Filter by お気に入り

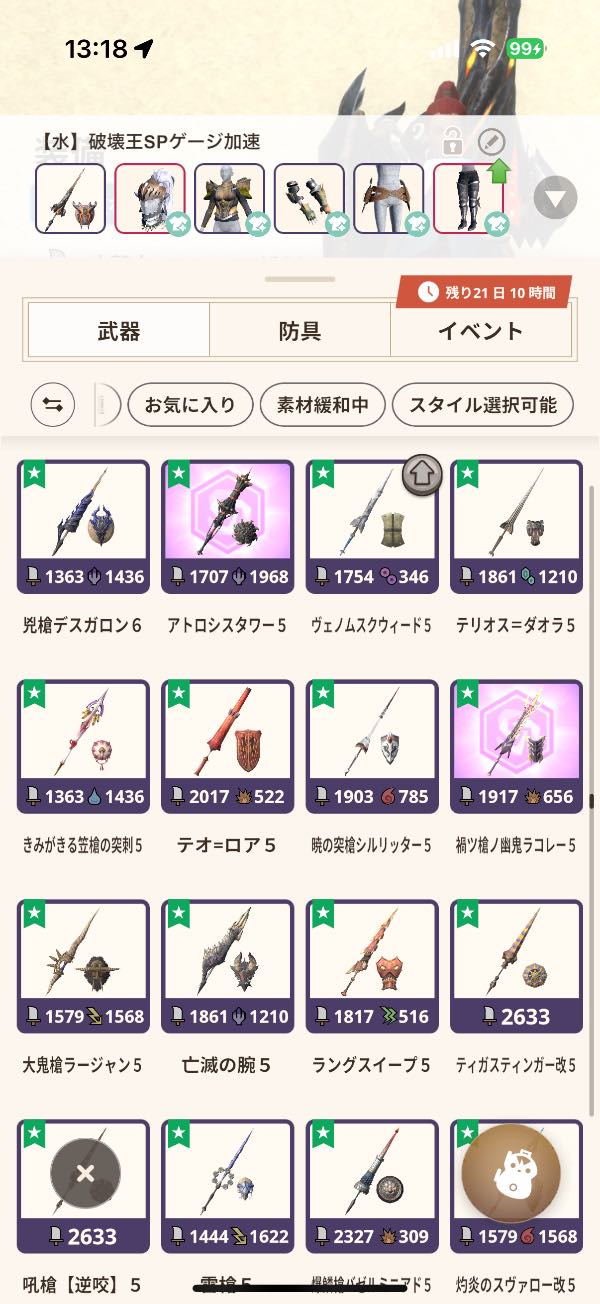[190, 405]
